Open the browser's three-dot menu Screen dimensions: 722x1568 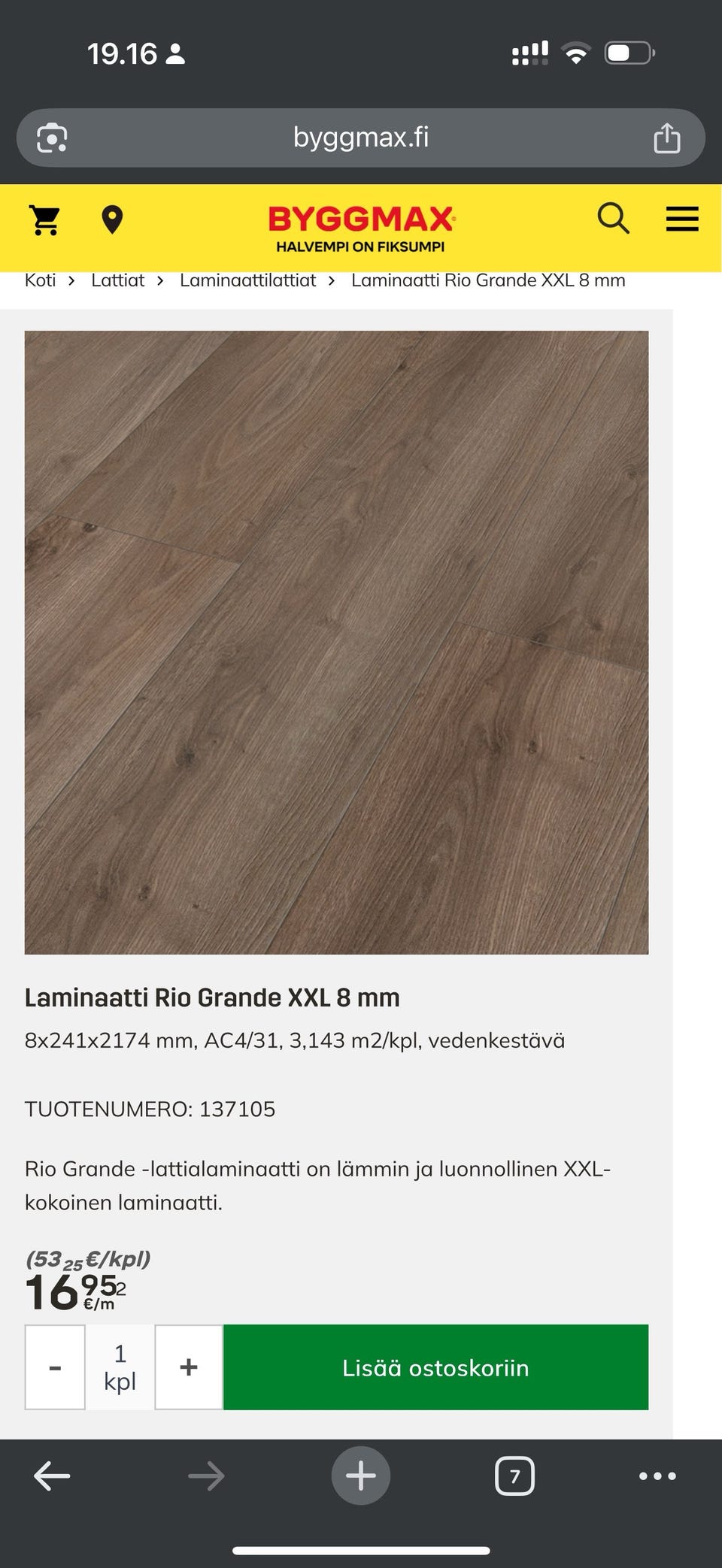[x=657, y=1476]
